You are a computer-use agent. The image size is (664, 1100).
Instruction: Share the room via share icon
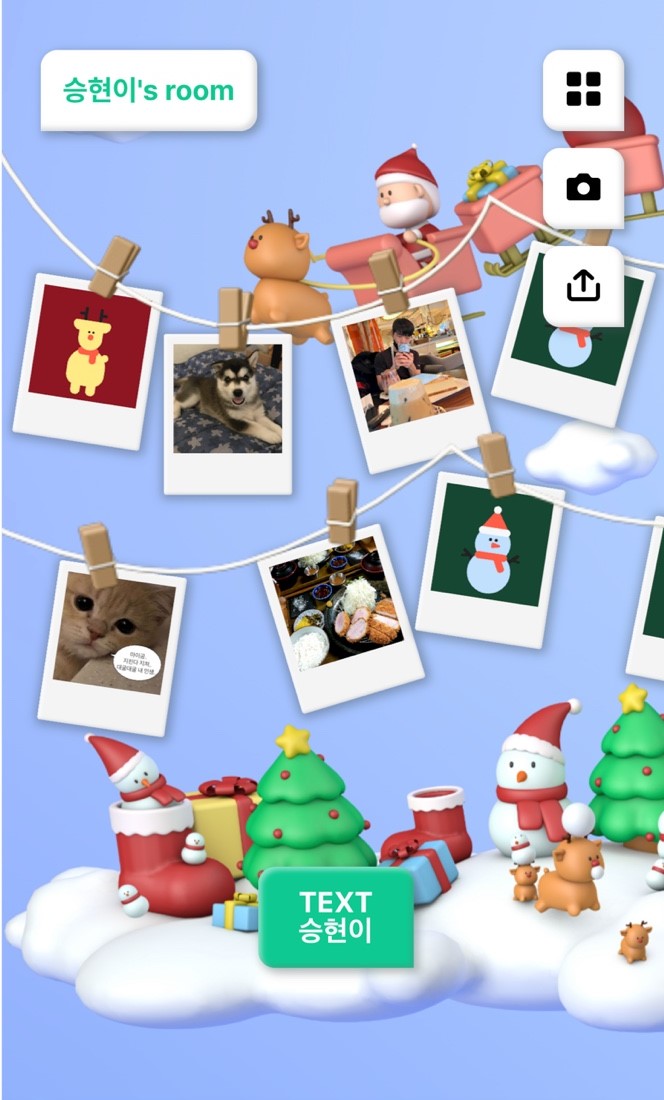point(583,286)
